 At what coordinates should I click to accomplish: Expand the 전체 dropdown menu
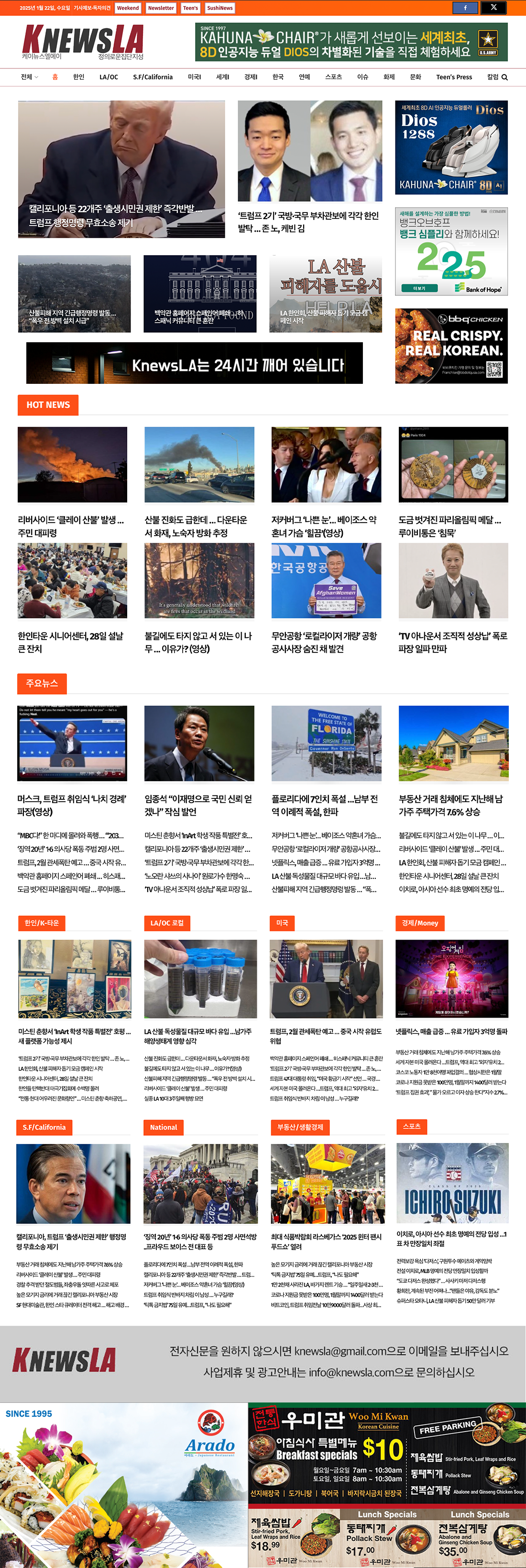pos(29,78)
